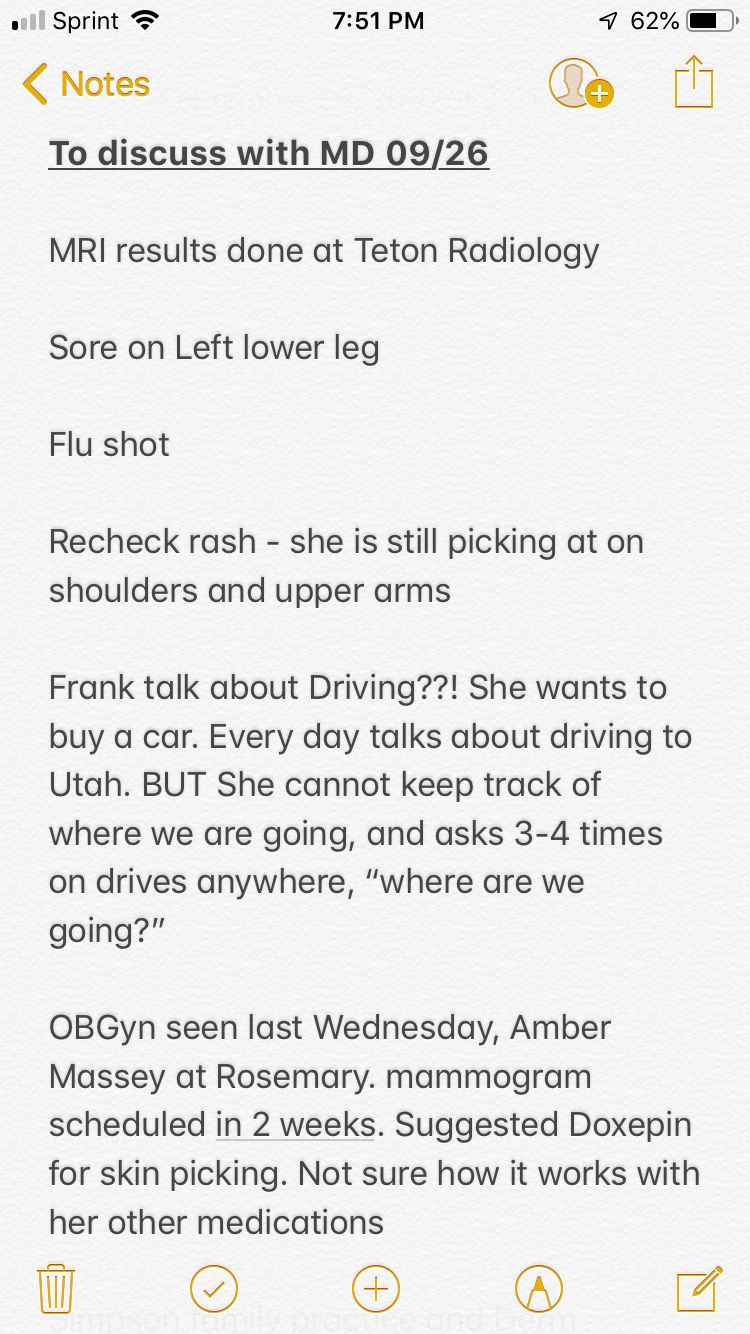Go back to Notes list

(x=86, y=84)
